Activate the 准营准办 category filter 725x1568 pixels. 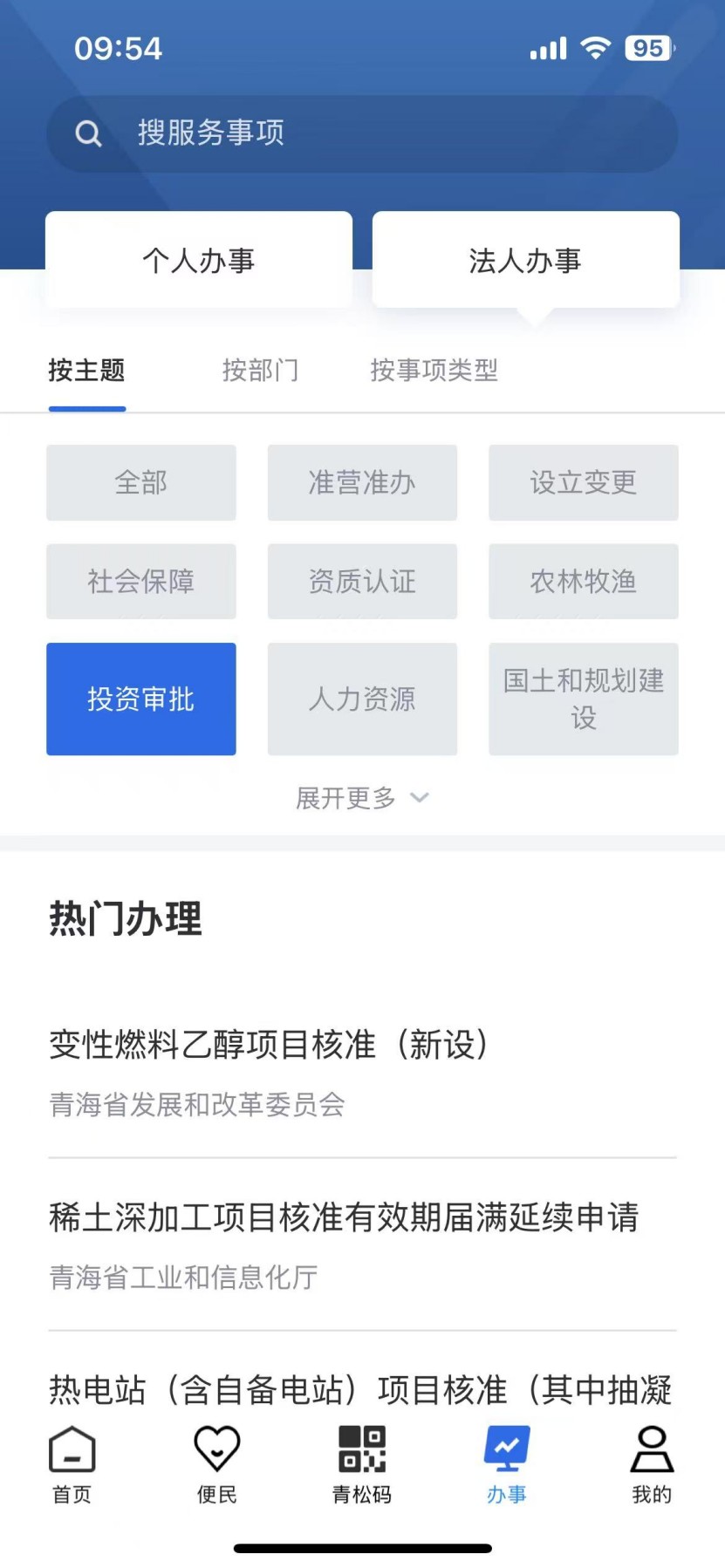tap(362, 482)
